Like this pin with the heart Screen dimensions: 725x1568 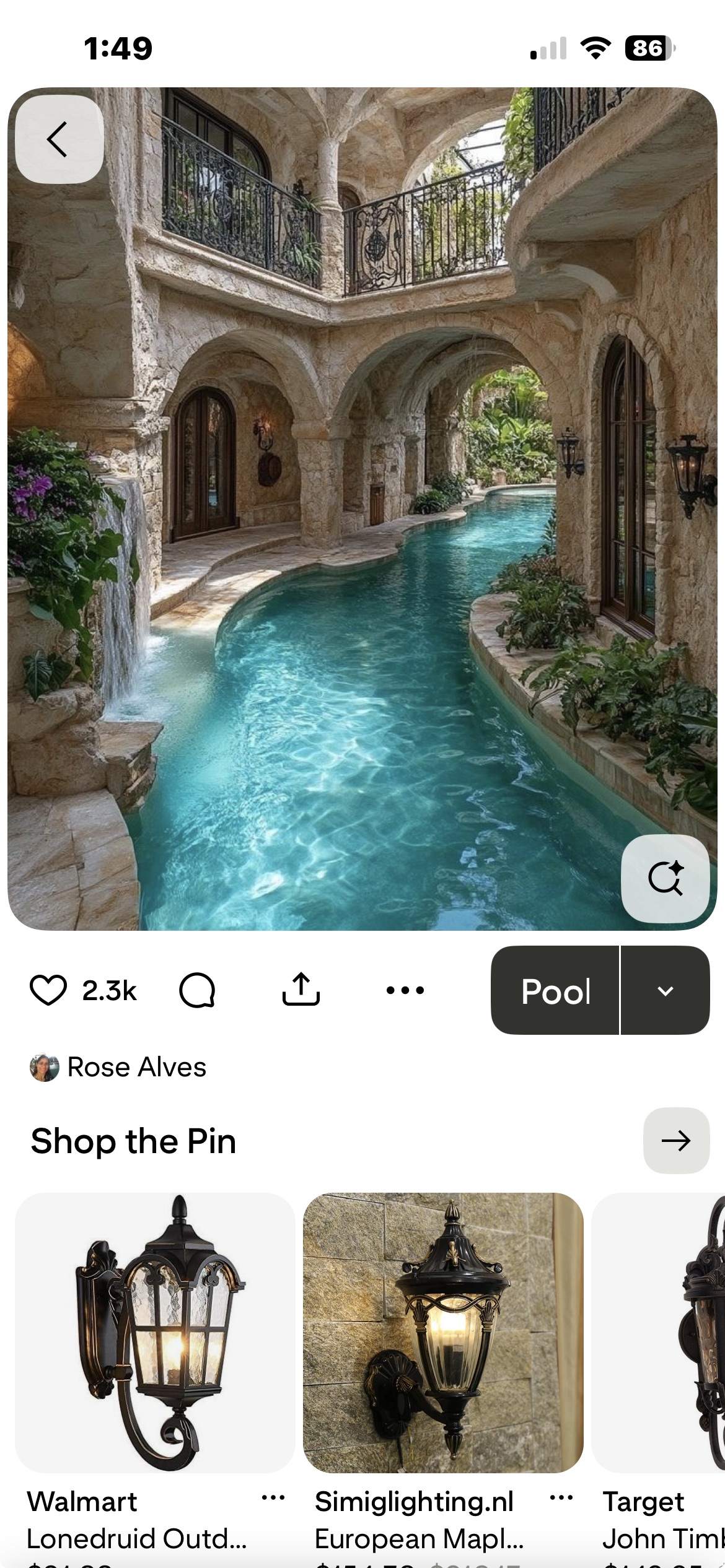click(48, 990)
